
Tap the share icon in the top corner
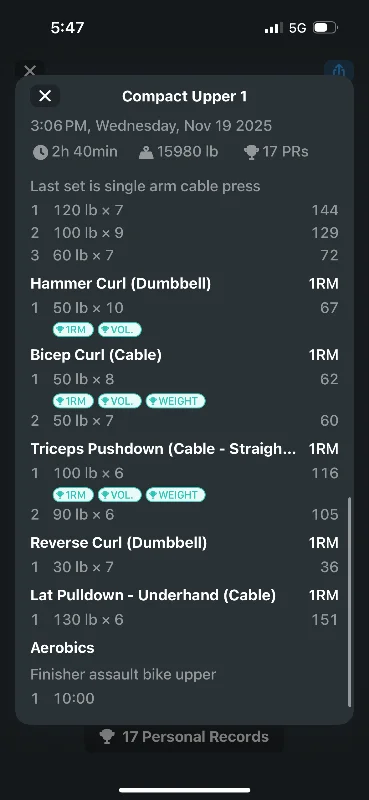point(339,70)
